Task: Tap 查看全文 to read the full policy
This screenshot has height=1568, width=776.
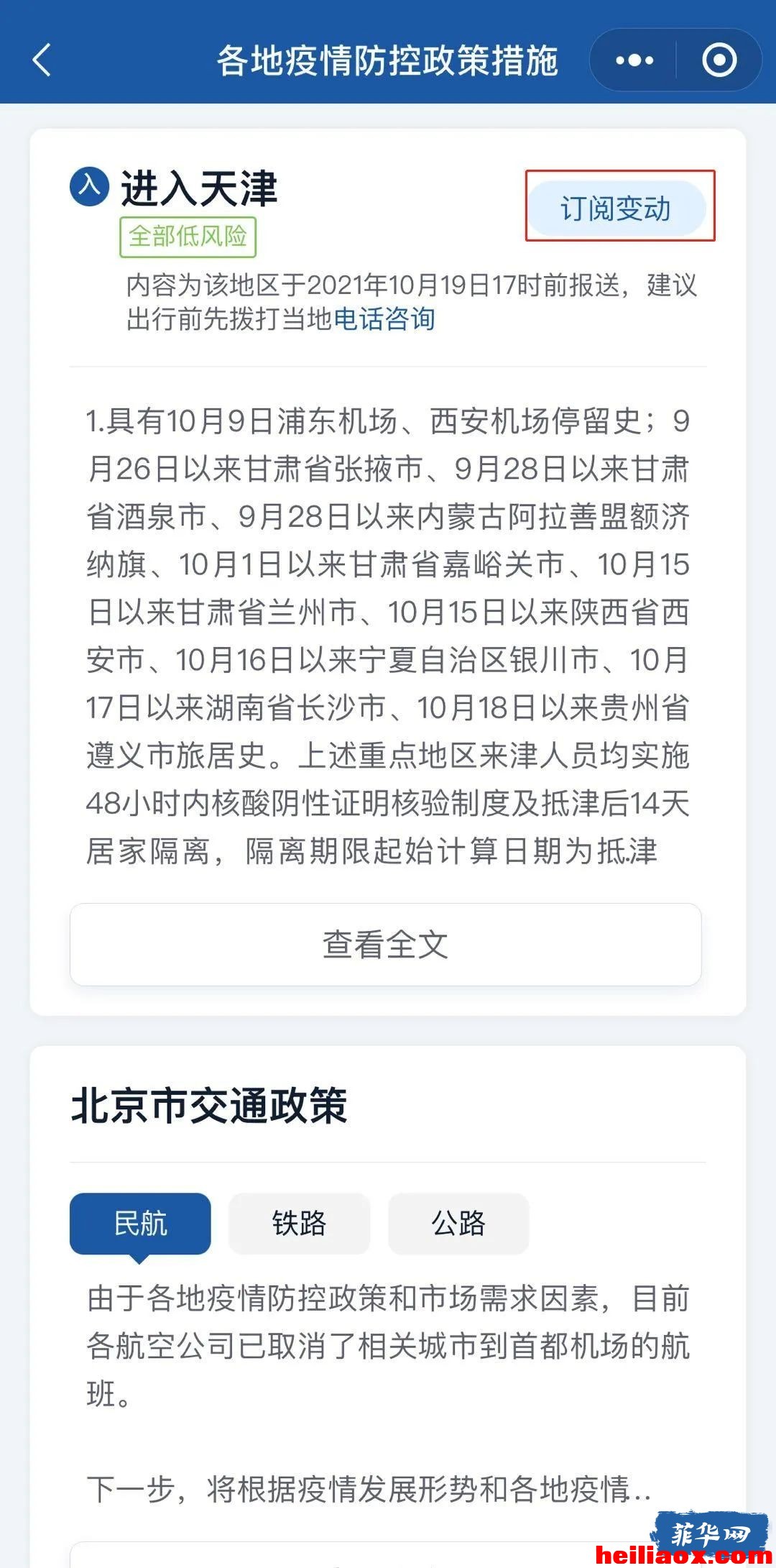Action: [x=385, y=944]
